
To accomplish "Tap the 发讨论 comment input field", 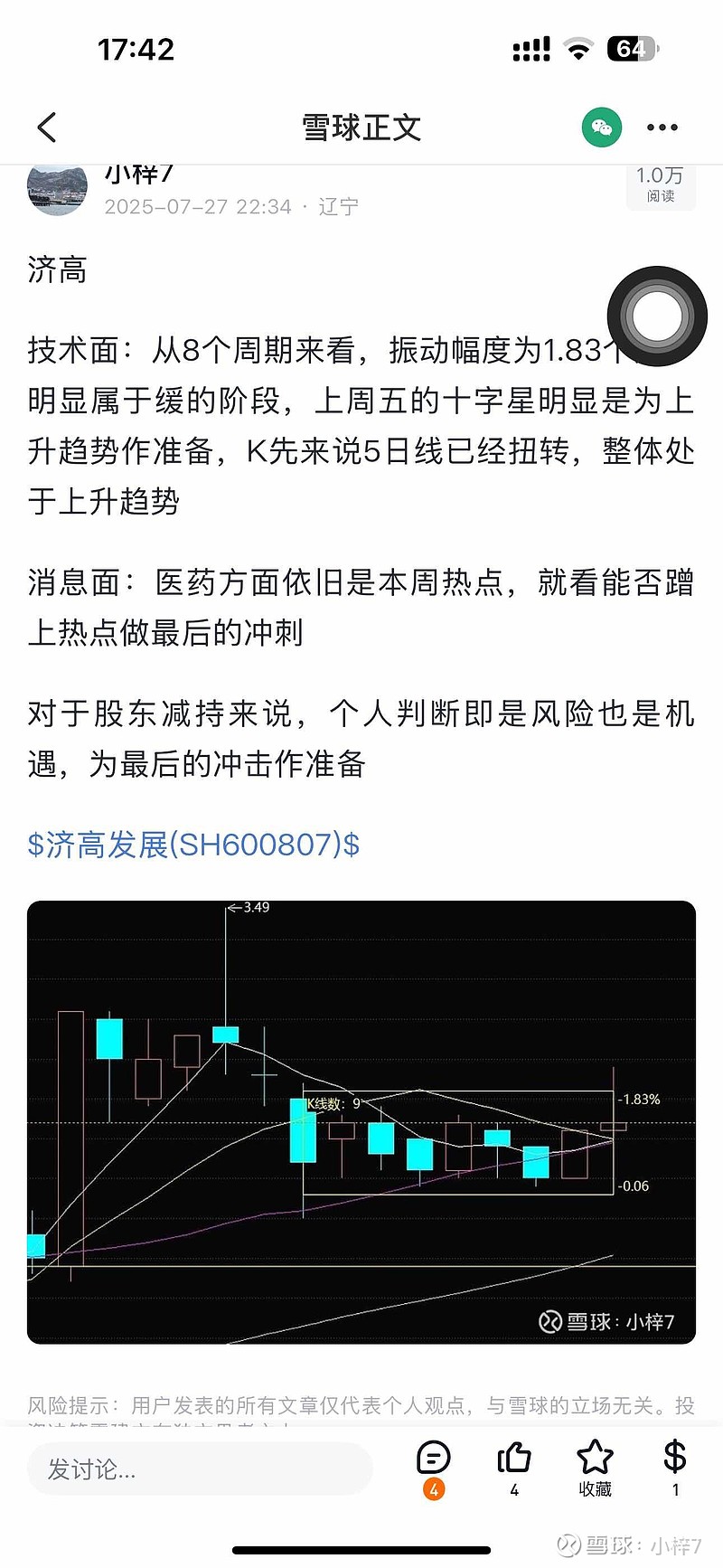I will click(200, 1469).
